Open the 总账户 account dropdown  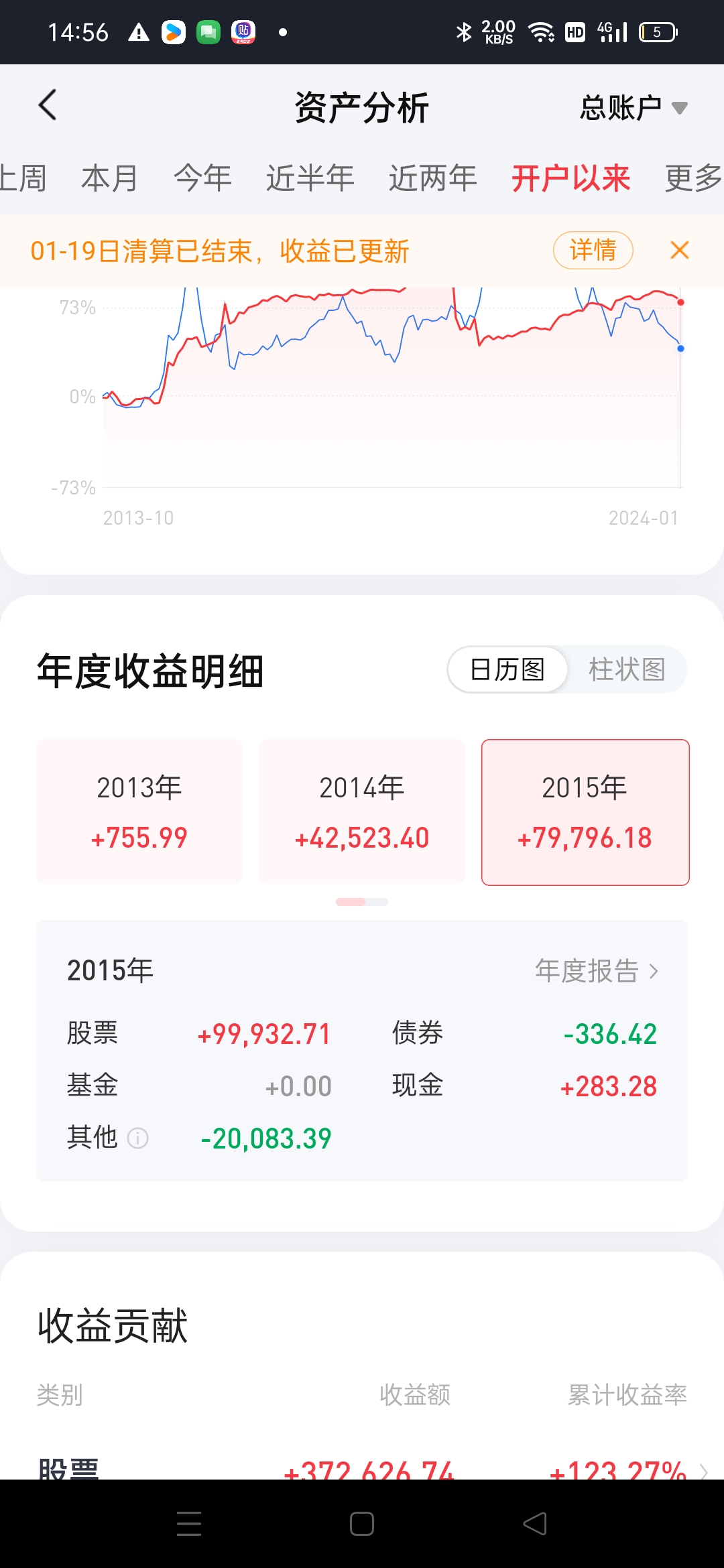point(633,108)
